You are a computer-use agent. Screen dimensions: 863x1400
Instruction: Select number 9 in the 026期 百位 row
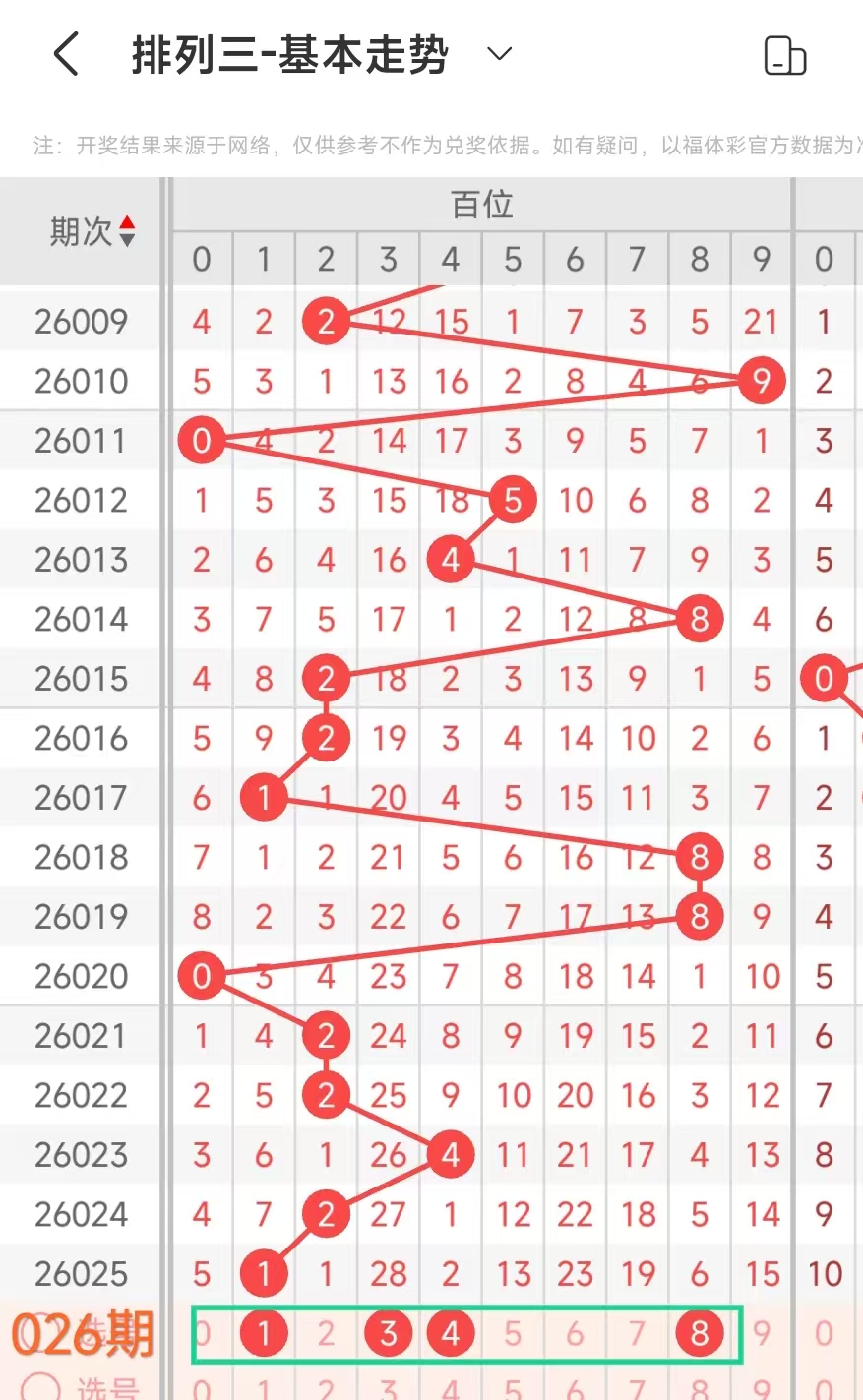tap(762, 1333)
